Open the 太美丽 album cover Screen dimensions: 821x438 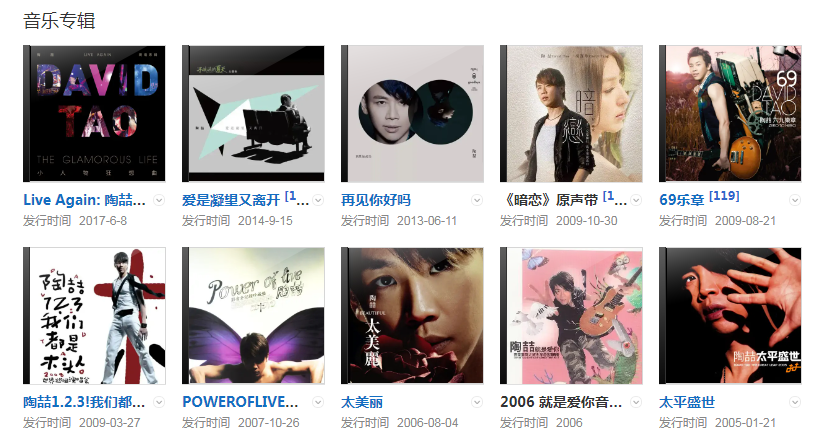[413, 315]
